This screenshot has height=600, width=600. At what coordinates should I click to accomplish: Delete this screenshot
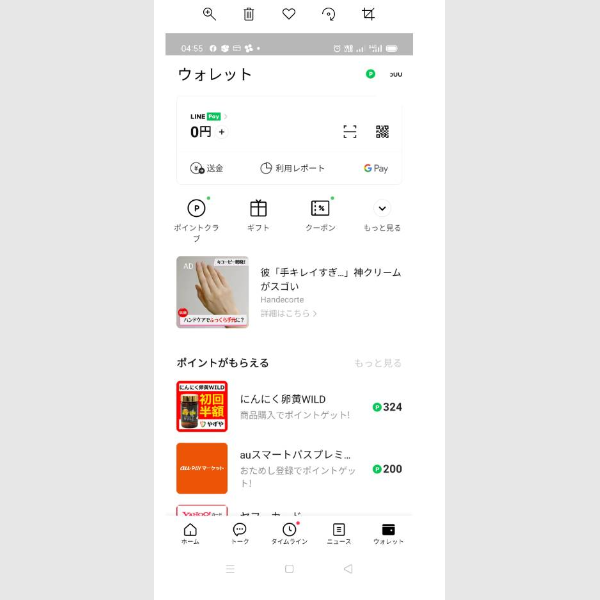pos(249,14)
